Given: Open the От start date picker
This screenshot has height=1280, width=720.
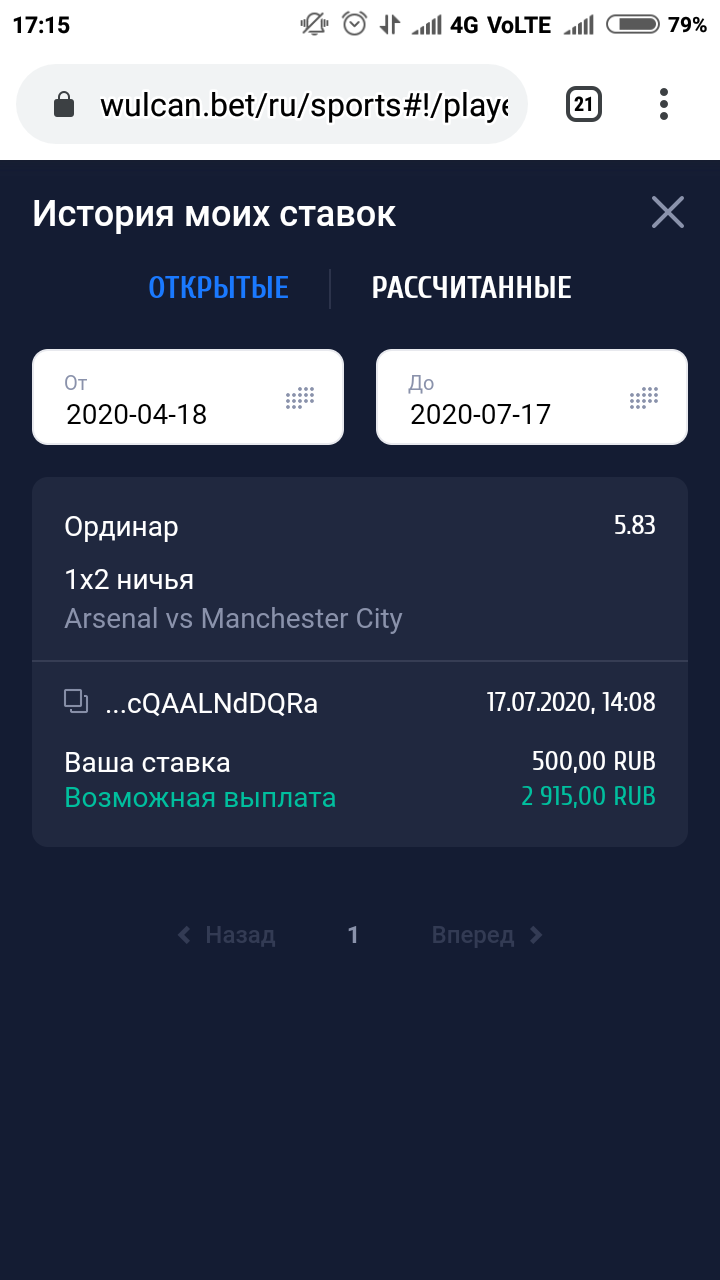Looking at the screenshot, I should 188,397.
